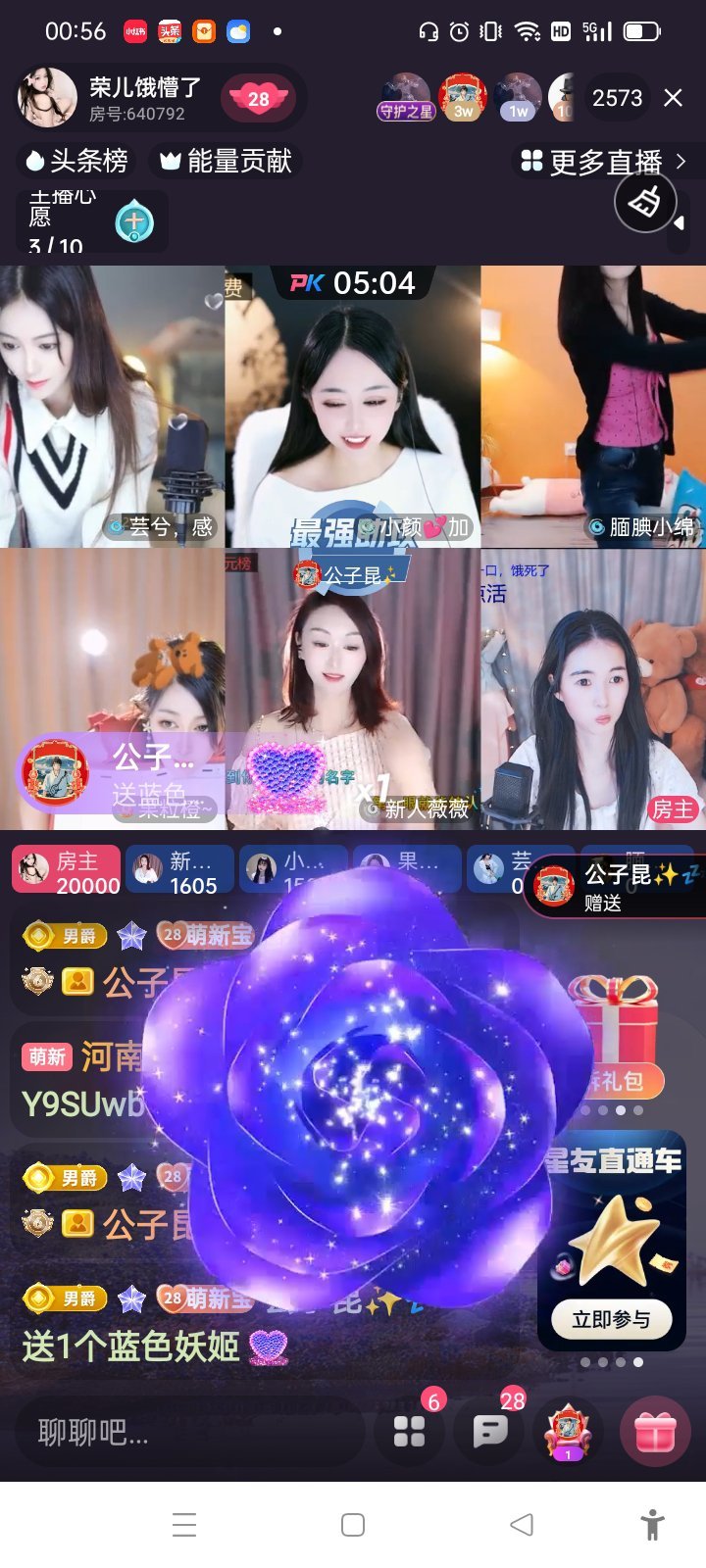Open messages with the 28 badge
The height and width of the screenshot is (1568, 706).
[490, 1432]
